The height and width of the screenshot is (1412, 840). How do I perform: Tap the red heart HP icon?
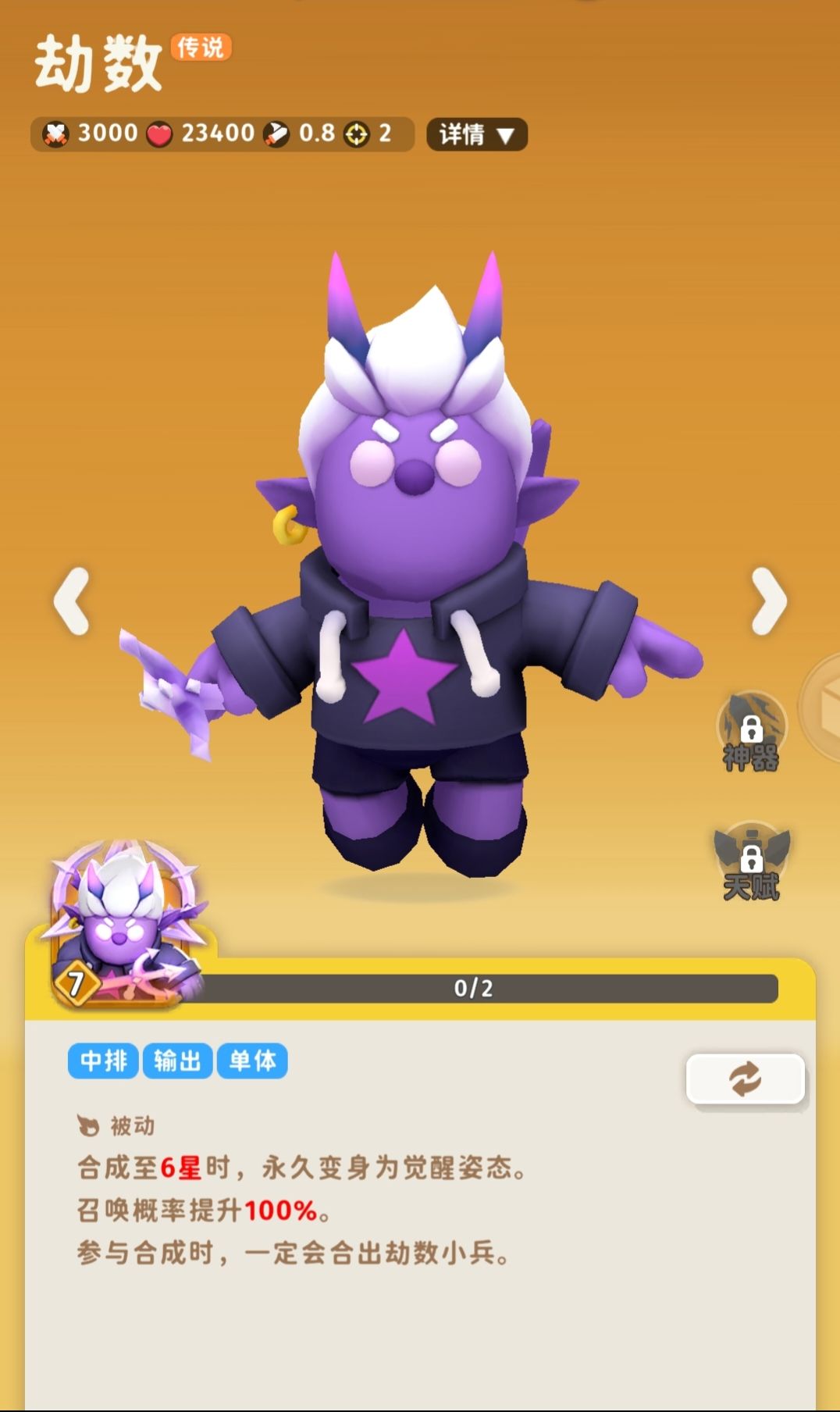click(x=159, y=133)
